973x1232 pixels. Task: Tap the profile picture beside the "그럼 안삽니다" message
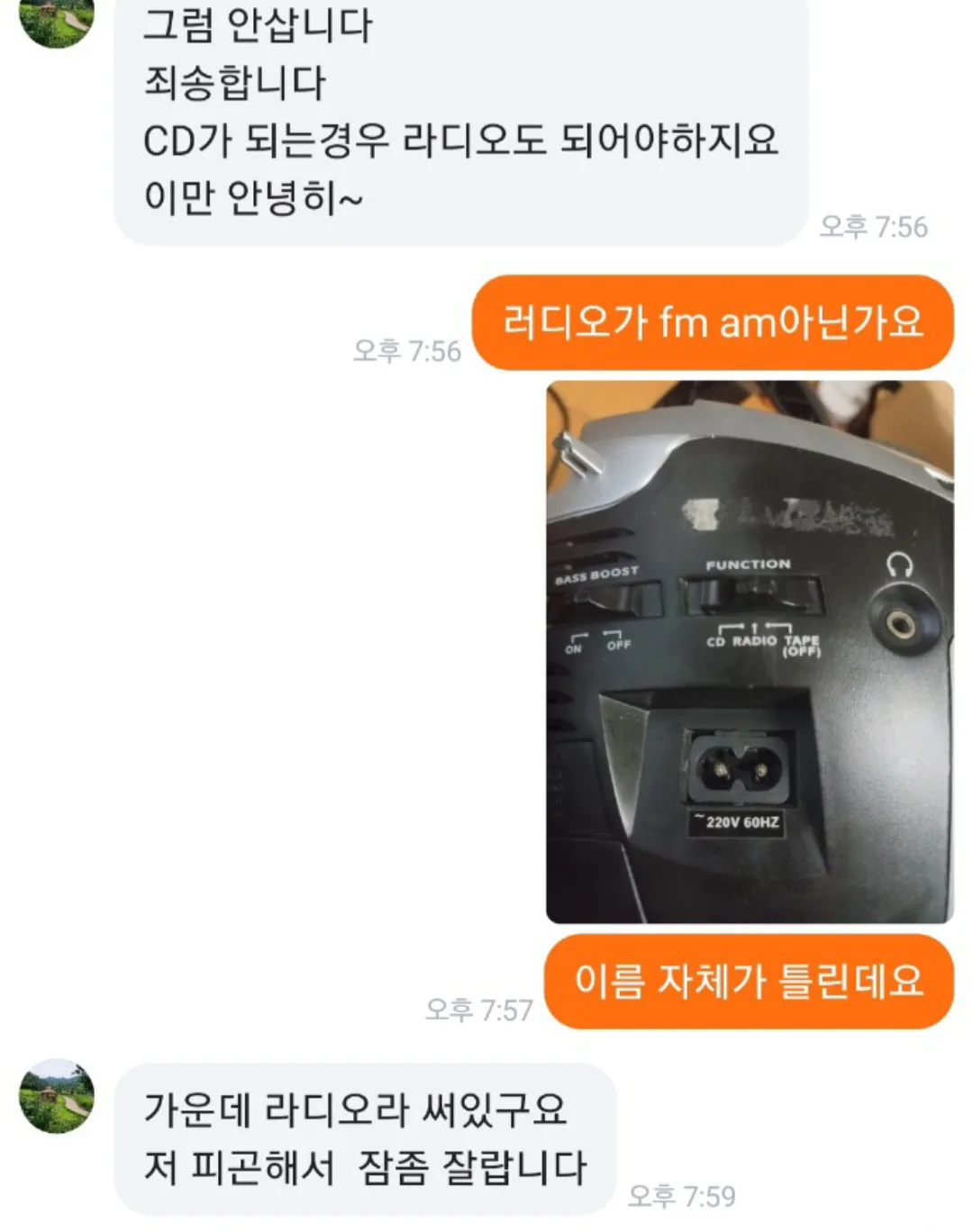(x=57, y=20)
